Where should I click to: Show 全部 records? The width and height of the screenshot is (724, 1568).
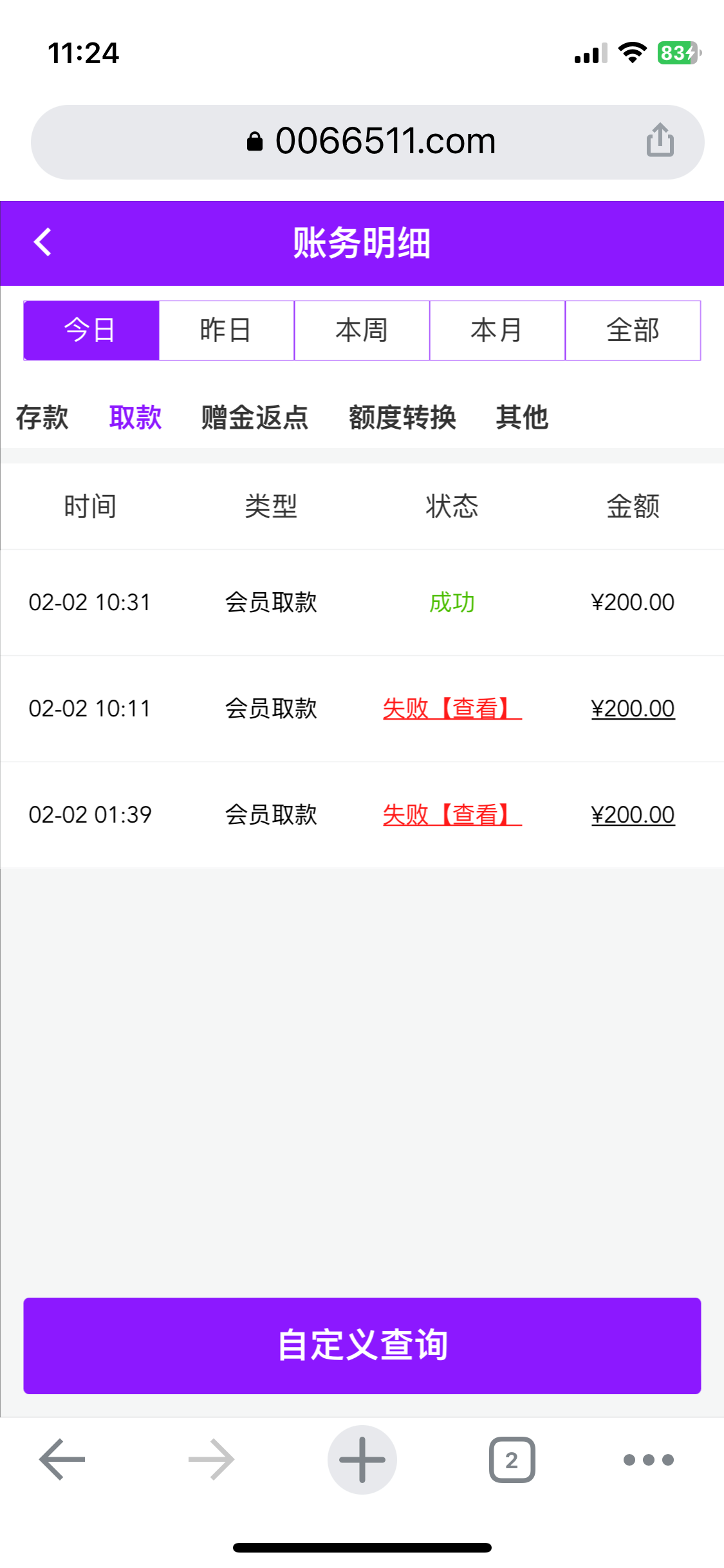[633, 330]
